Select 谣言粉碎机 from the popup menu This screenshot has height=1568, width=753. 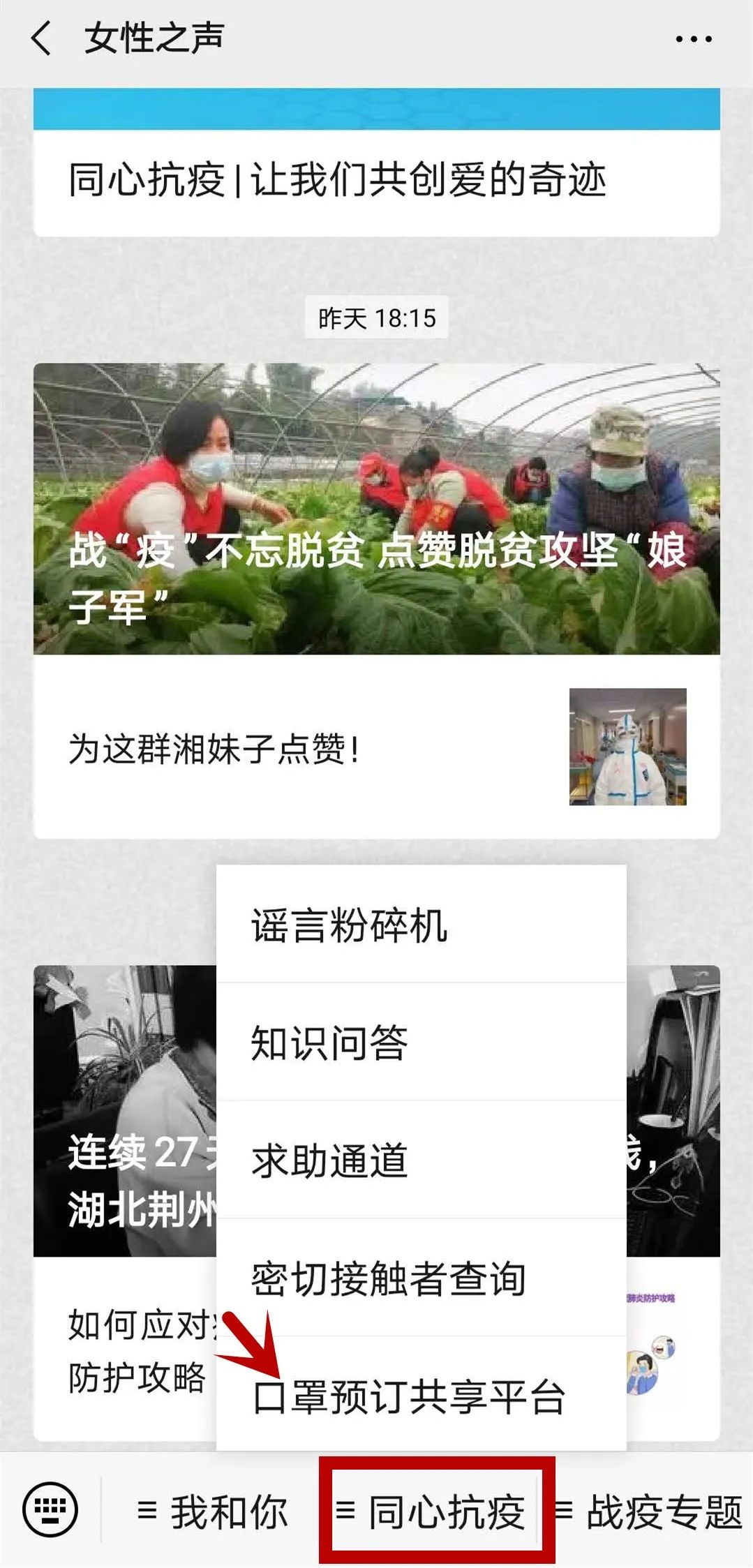point(421,925)
